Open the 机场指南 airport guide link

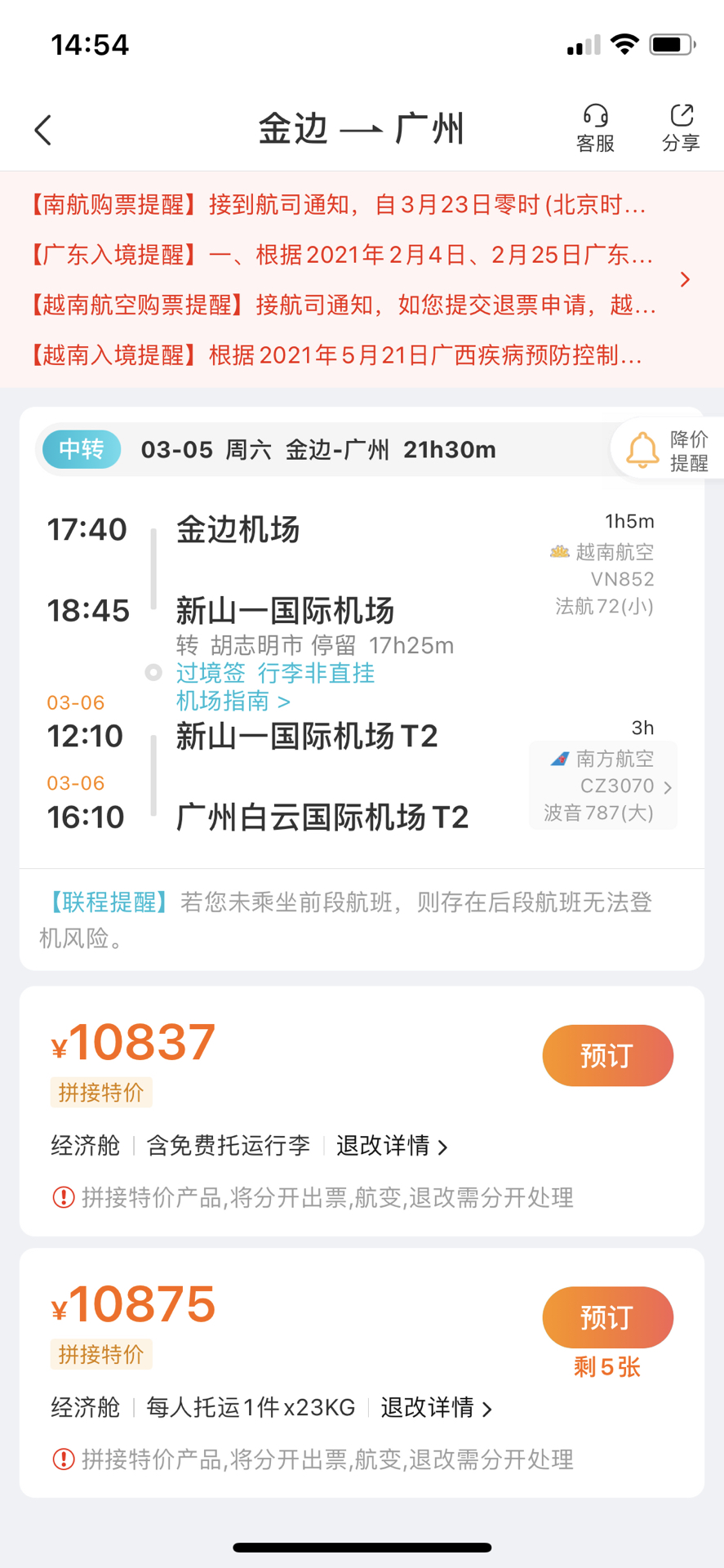coord(233,701)
